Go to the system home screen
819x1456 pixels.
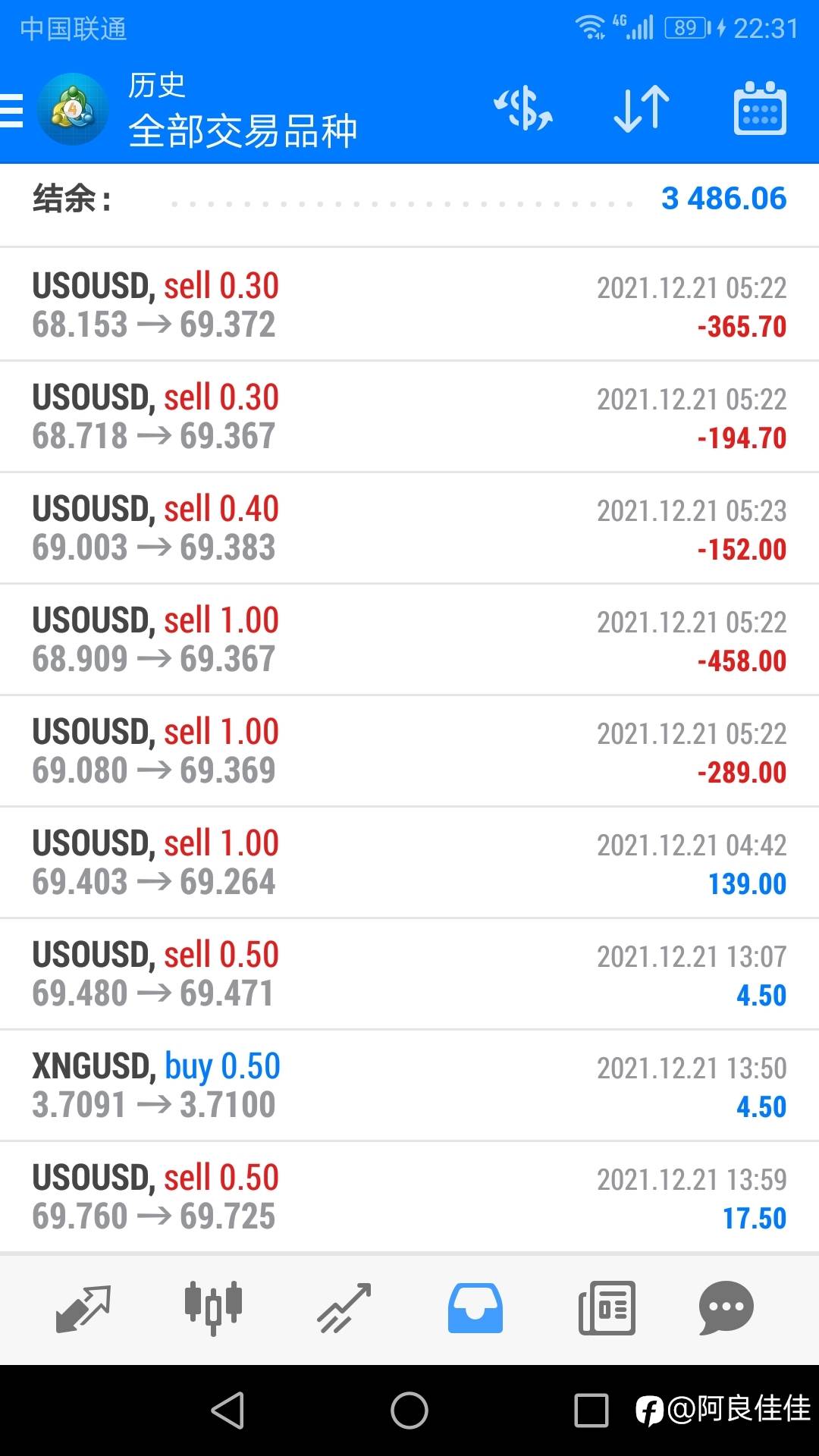pos(409,1410)
